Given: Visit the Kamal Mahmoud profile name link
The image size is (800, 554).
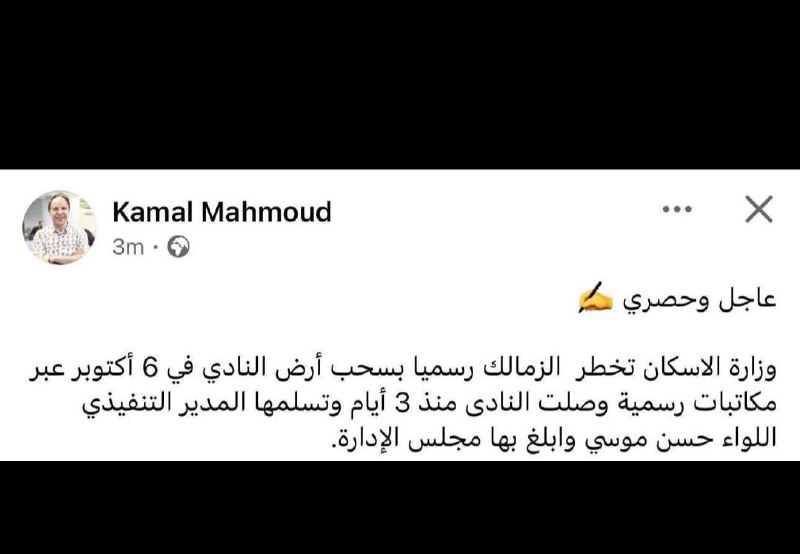Looking at the screenshot, I should (x=221, y=212).
